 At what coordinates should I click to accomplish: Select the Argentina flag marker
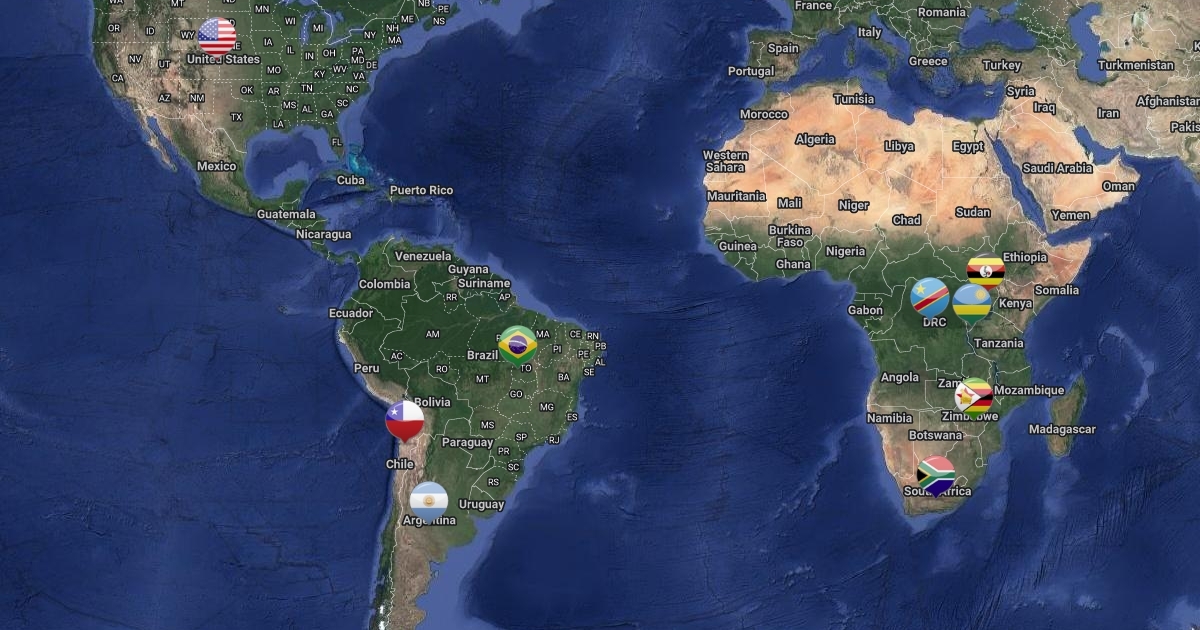(428, 500)
